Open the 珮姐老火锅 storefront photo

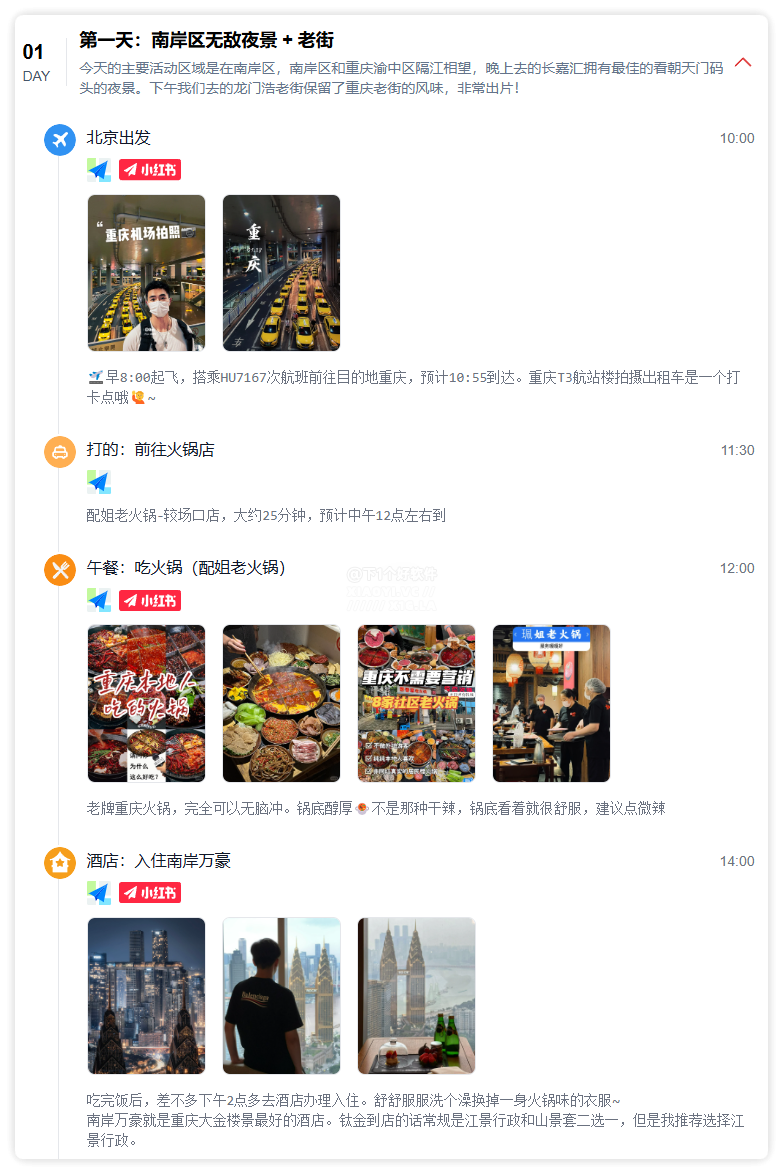tap(551, 704)
